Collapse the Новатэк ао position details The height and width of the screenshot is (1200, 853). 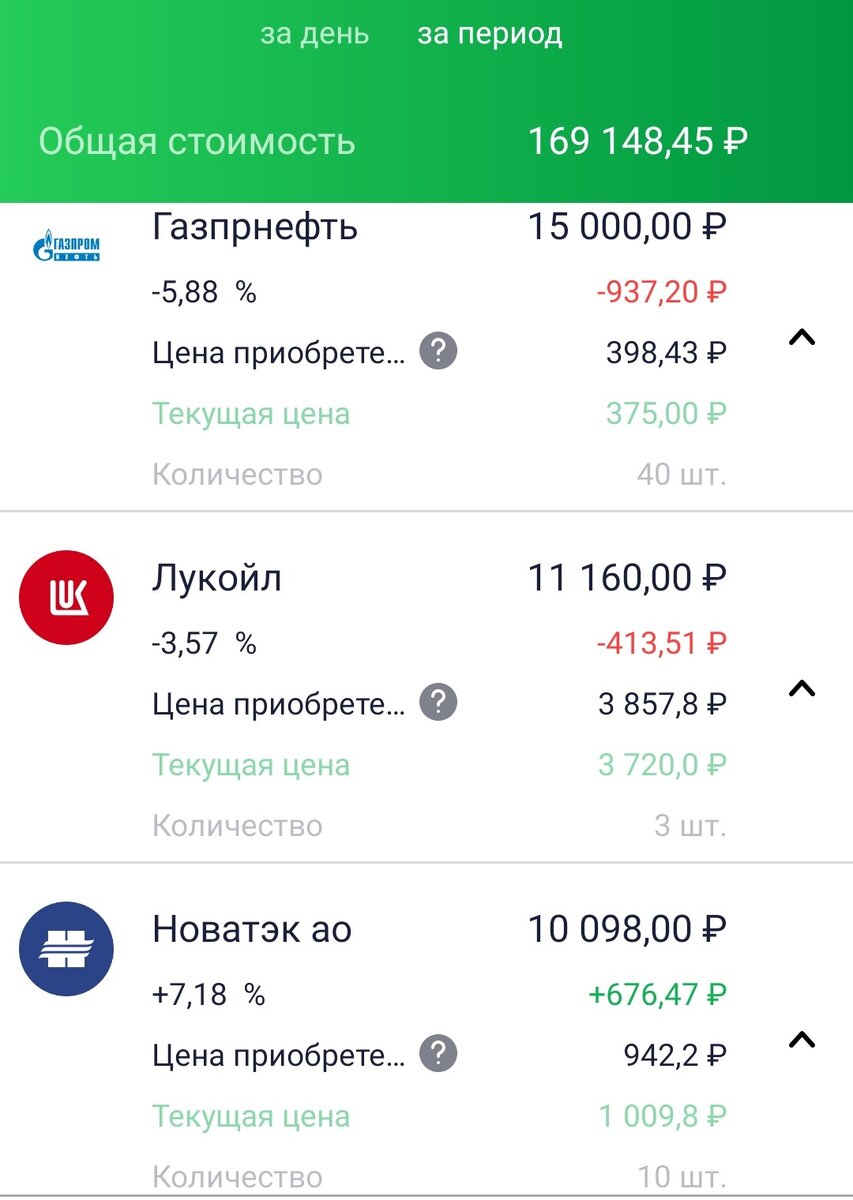[800, 1039]
